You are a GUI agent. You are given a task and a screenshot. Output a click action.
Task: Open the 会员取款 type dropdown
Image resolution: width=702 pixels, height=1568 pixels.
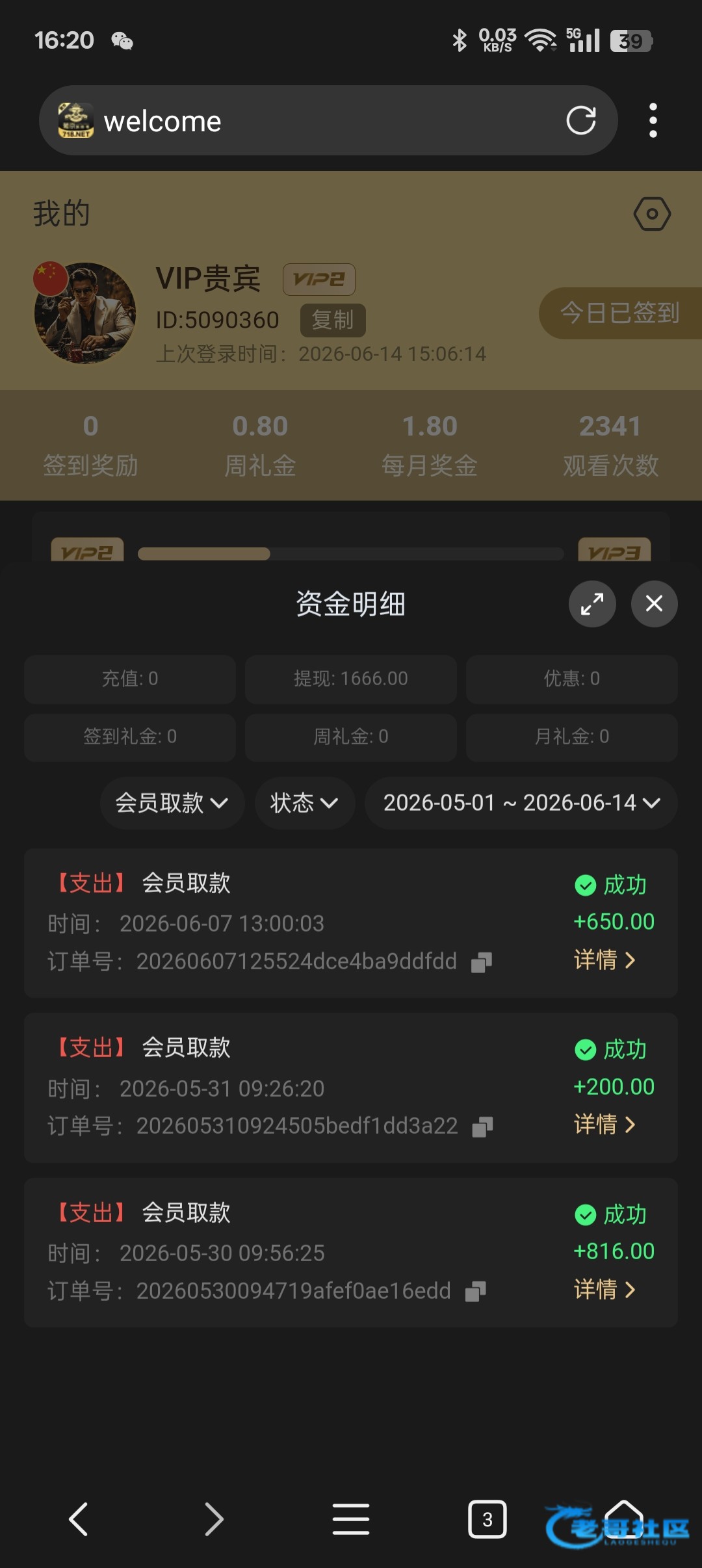point(172,803)
